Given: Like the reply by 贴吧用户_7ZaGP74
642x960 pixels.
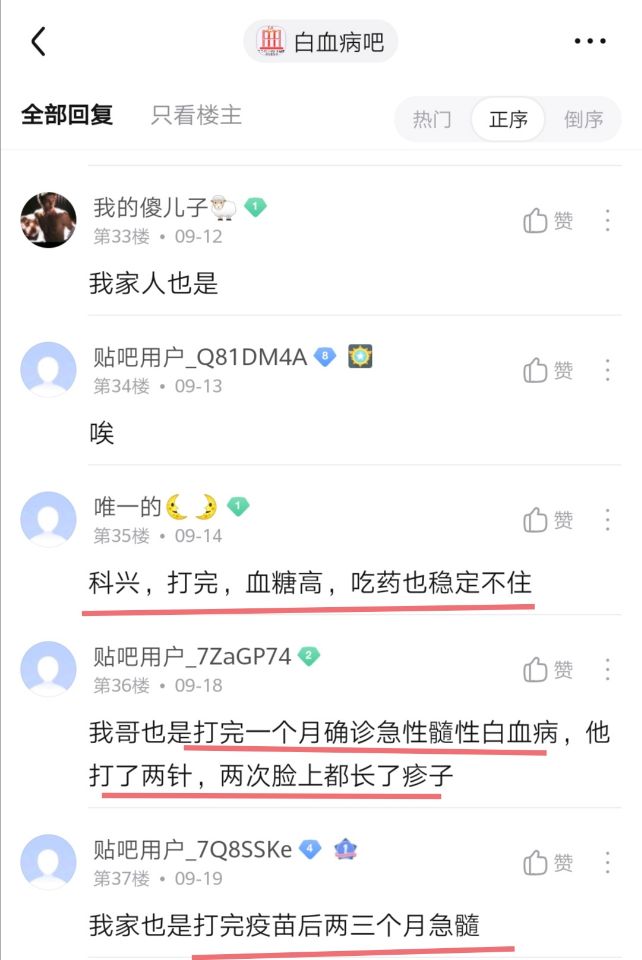Looking at the screenshot, I should click(549, 670).
